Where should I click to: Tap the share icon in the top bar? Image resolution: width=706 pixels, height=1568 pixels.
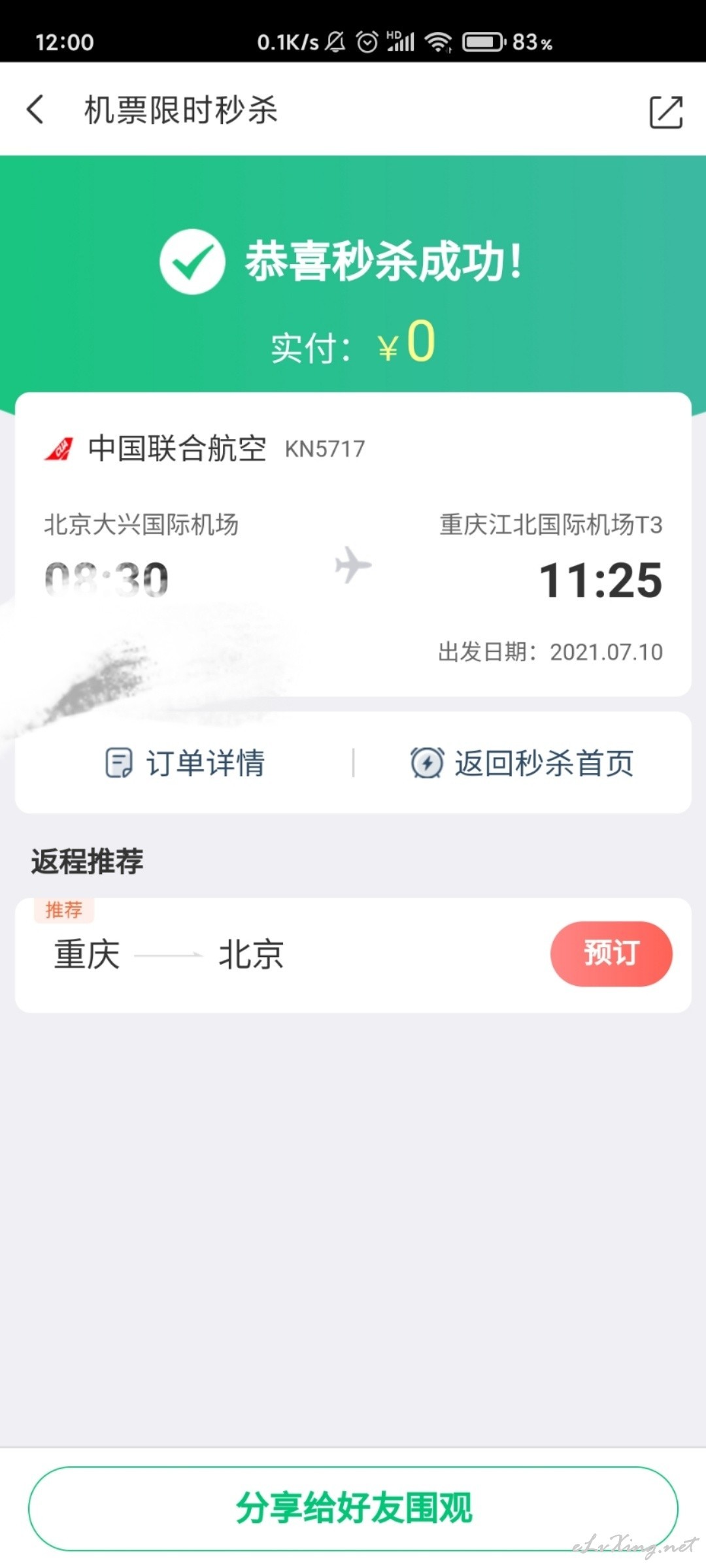(x=666, y=111)
